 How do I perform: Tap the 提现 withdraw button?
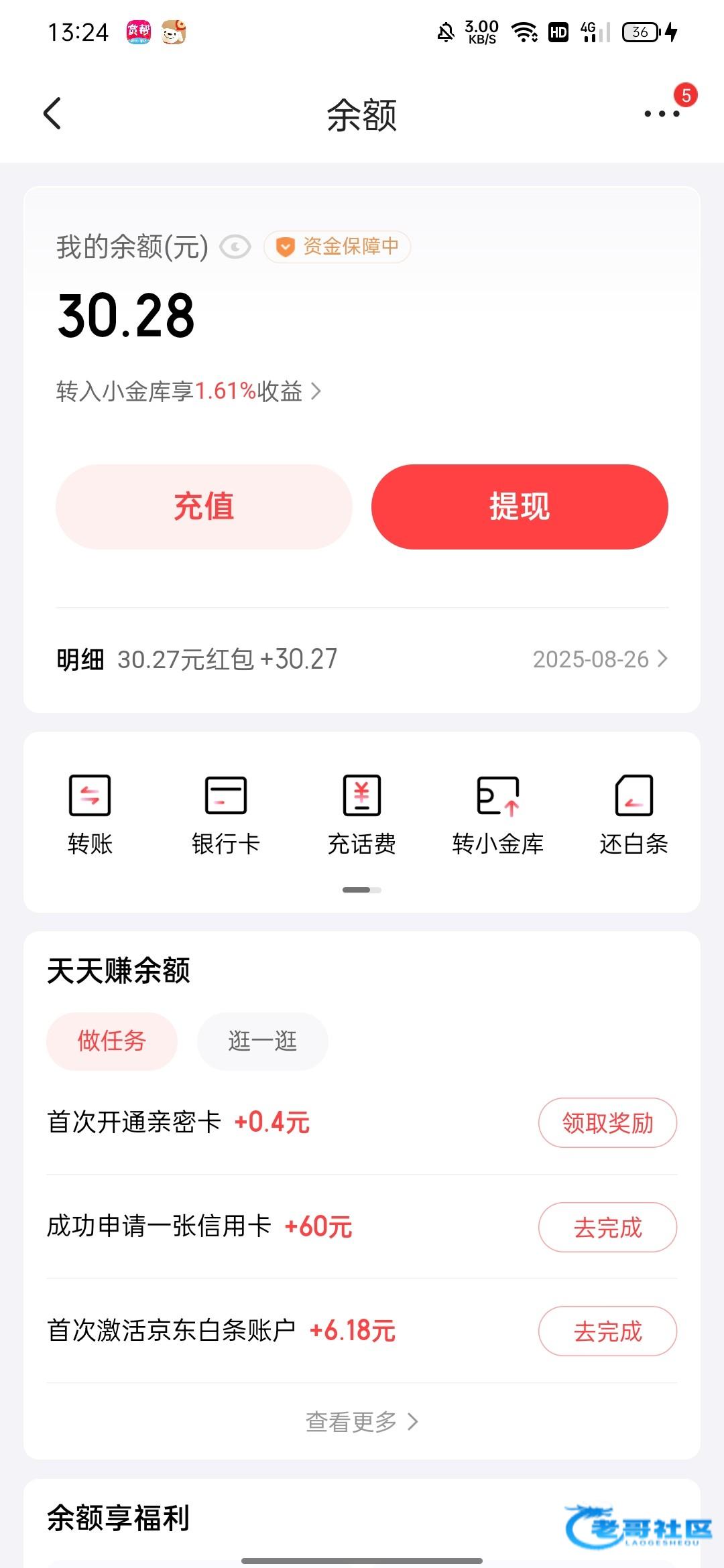520,507
